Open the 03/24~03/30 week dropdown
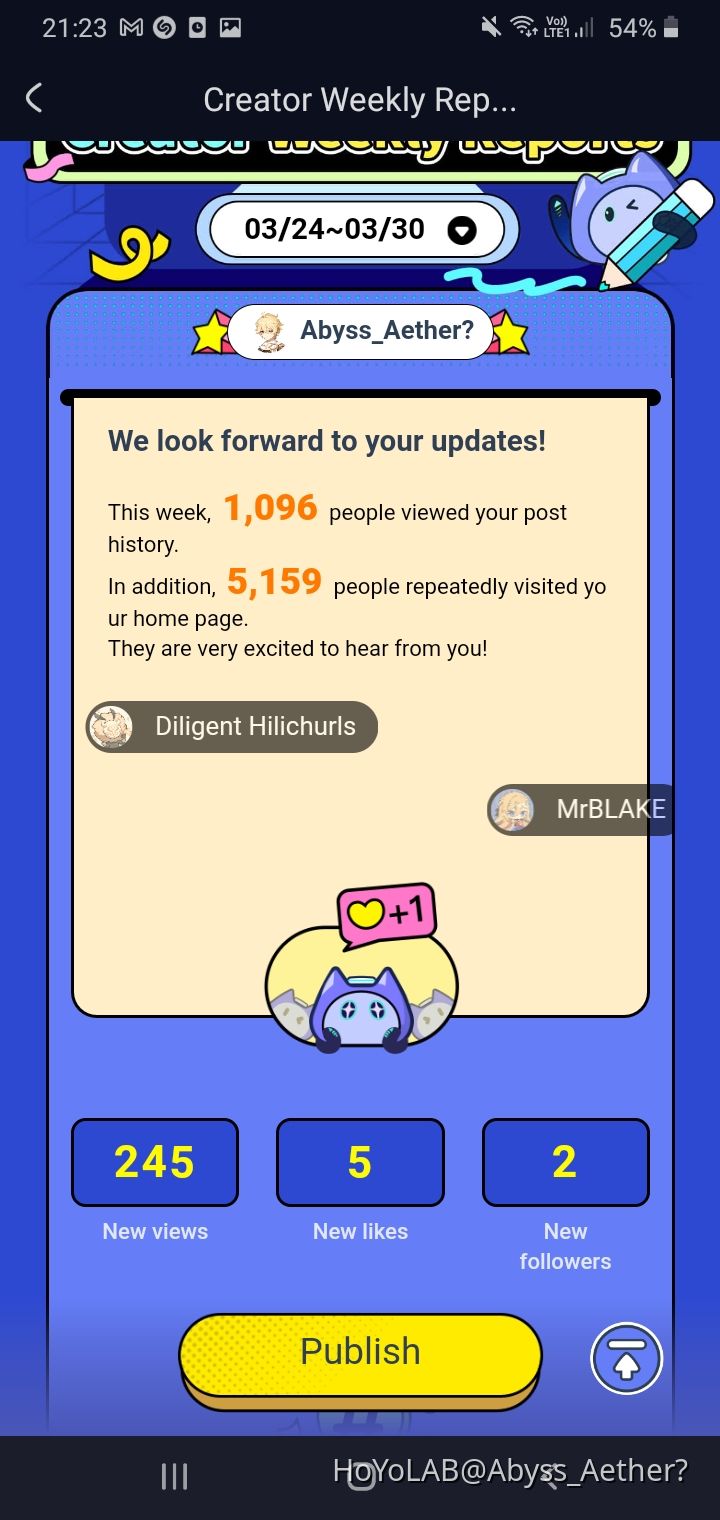The image size is (720, 1520). click(360, 230)
